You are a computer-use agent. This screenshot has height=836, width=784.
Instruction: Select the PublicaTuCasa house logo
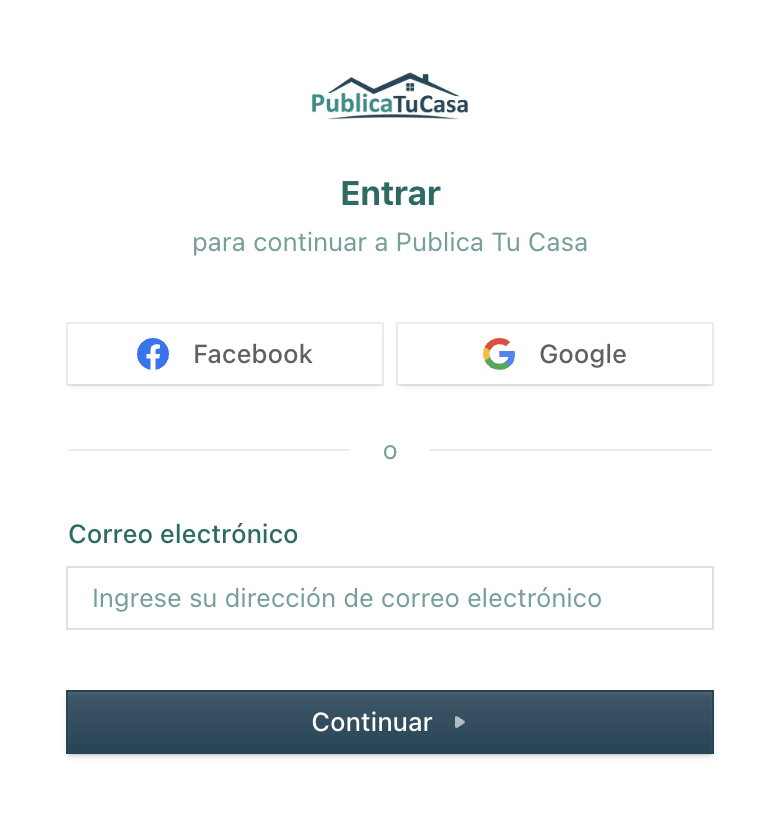[390, 95]
